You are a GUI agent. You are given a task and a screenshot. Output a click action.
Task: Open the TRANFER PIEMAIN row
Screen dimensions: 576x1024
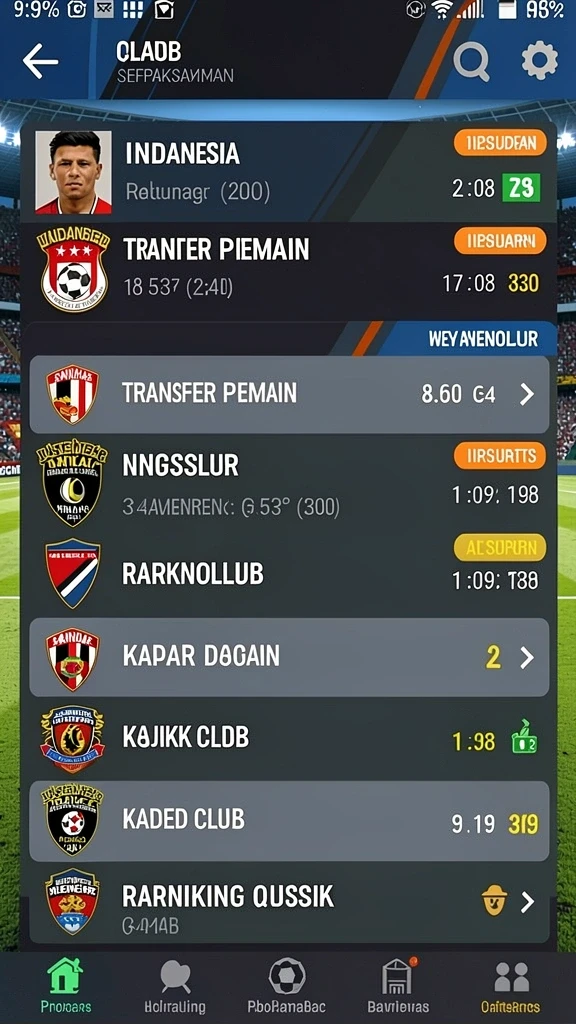tap(288, 270)
